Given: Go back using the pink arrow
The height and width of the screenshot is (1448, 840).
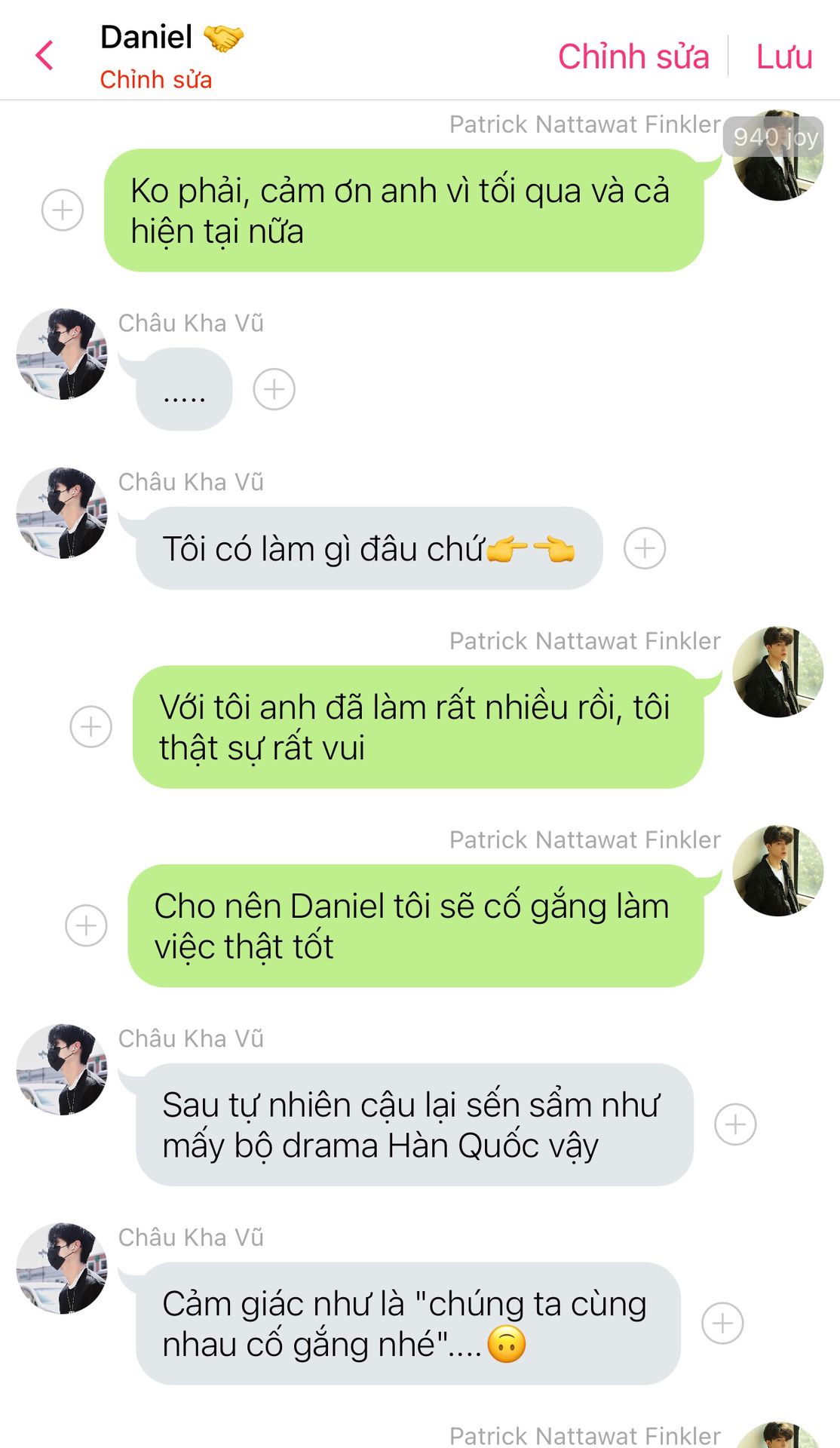Looking at the screenshot, I should 44,55.
